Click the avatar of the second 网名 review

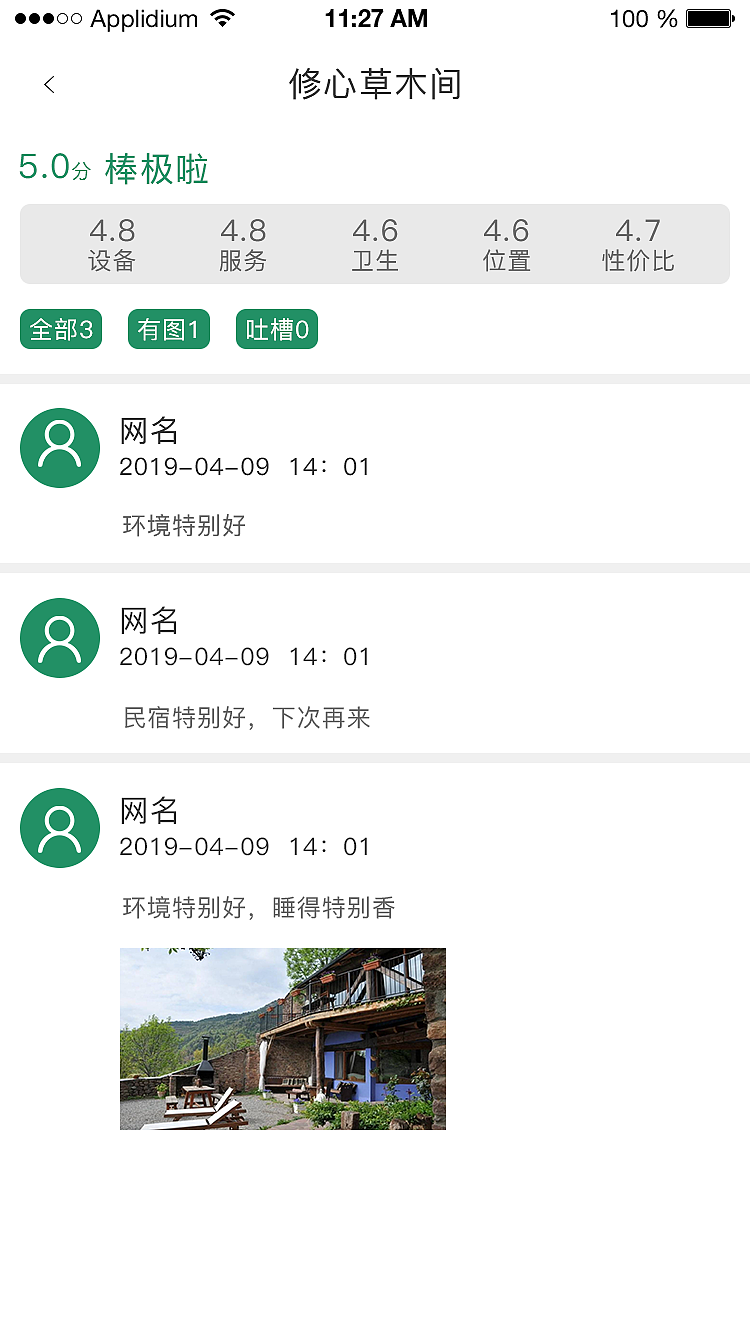(59, 637)
